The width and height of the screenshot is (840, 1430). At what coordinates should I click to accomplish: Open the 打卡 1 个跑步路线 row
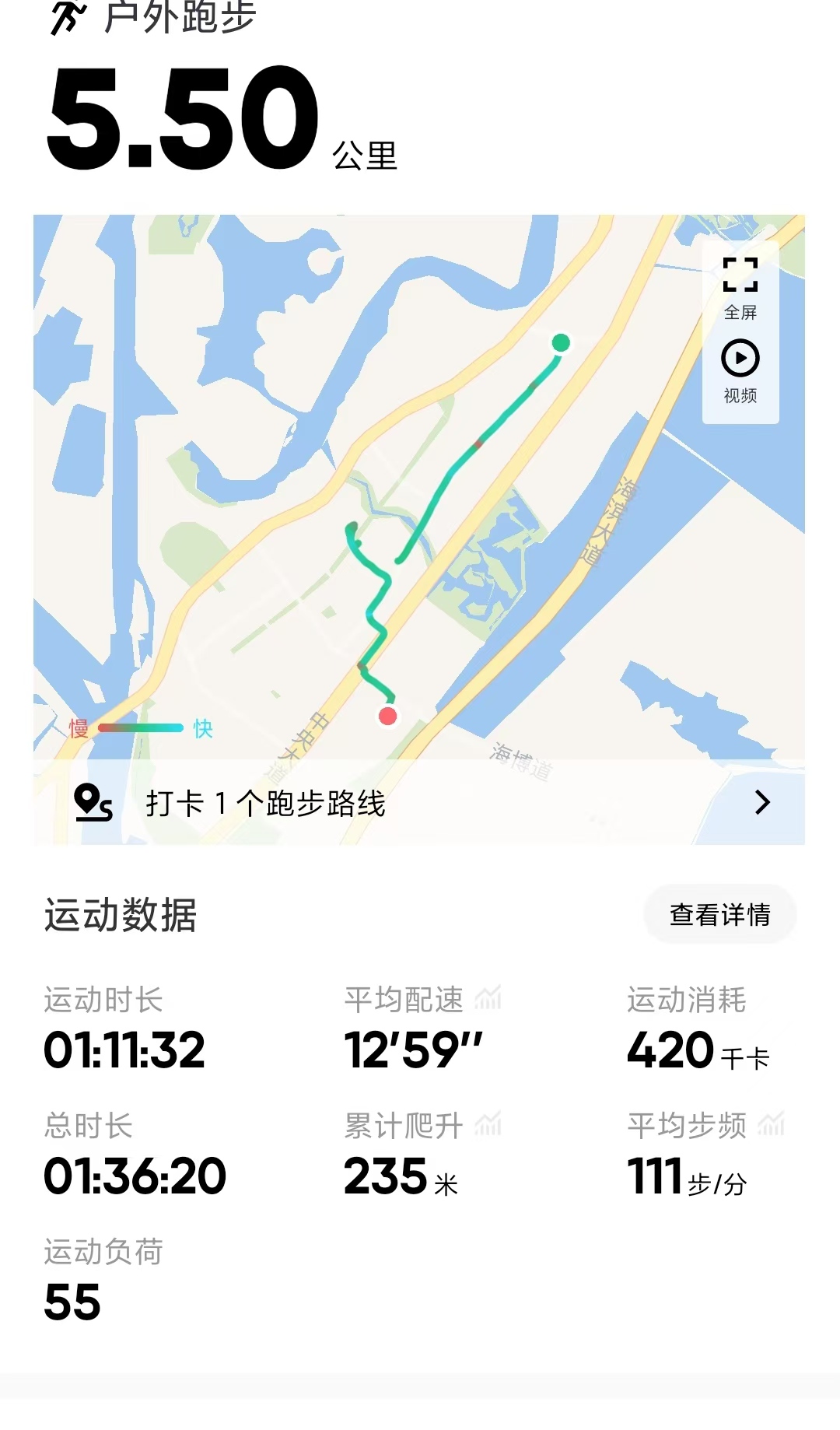tap(419, 802)
